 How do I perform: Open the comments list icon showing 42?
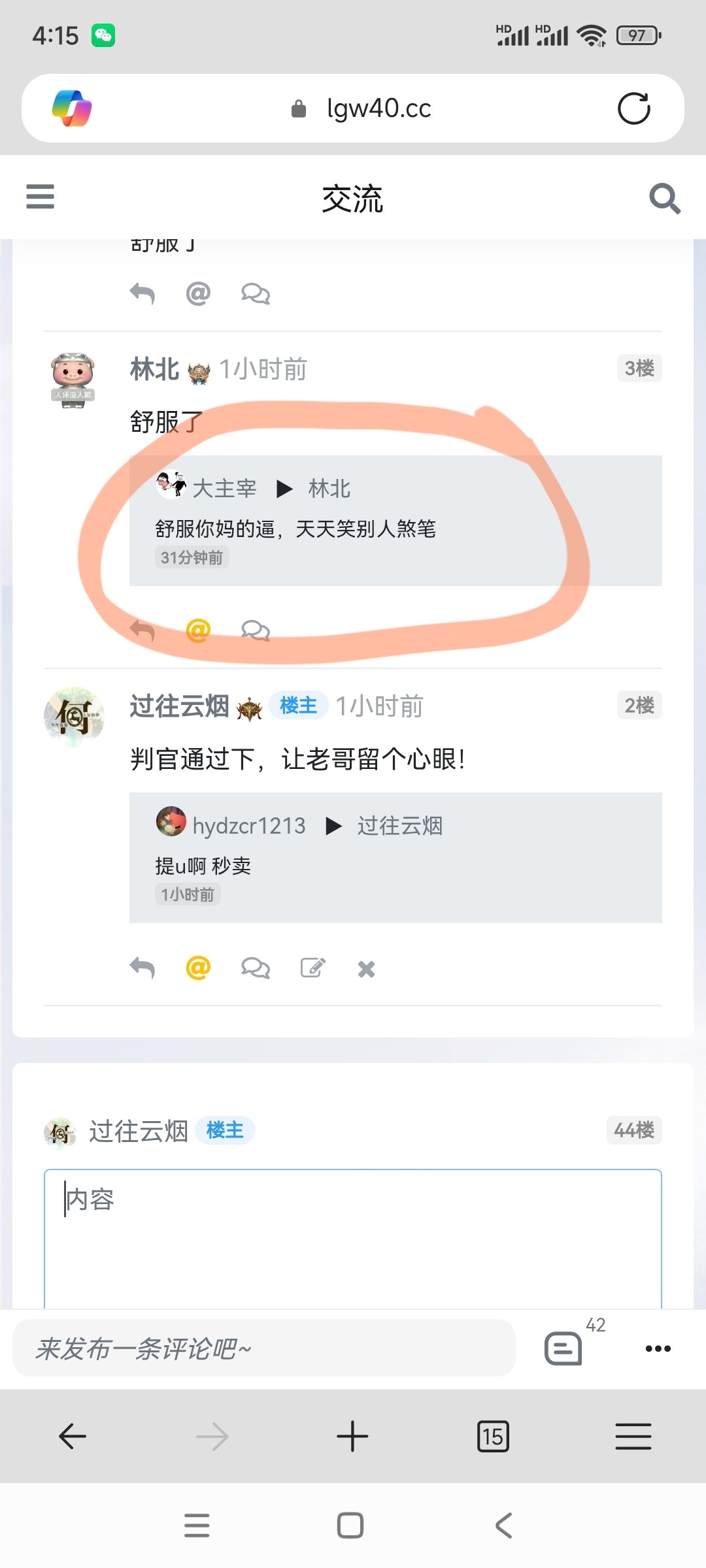563,1348
